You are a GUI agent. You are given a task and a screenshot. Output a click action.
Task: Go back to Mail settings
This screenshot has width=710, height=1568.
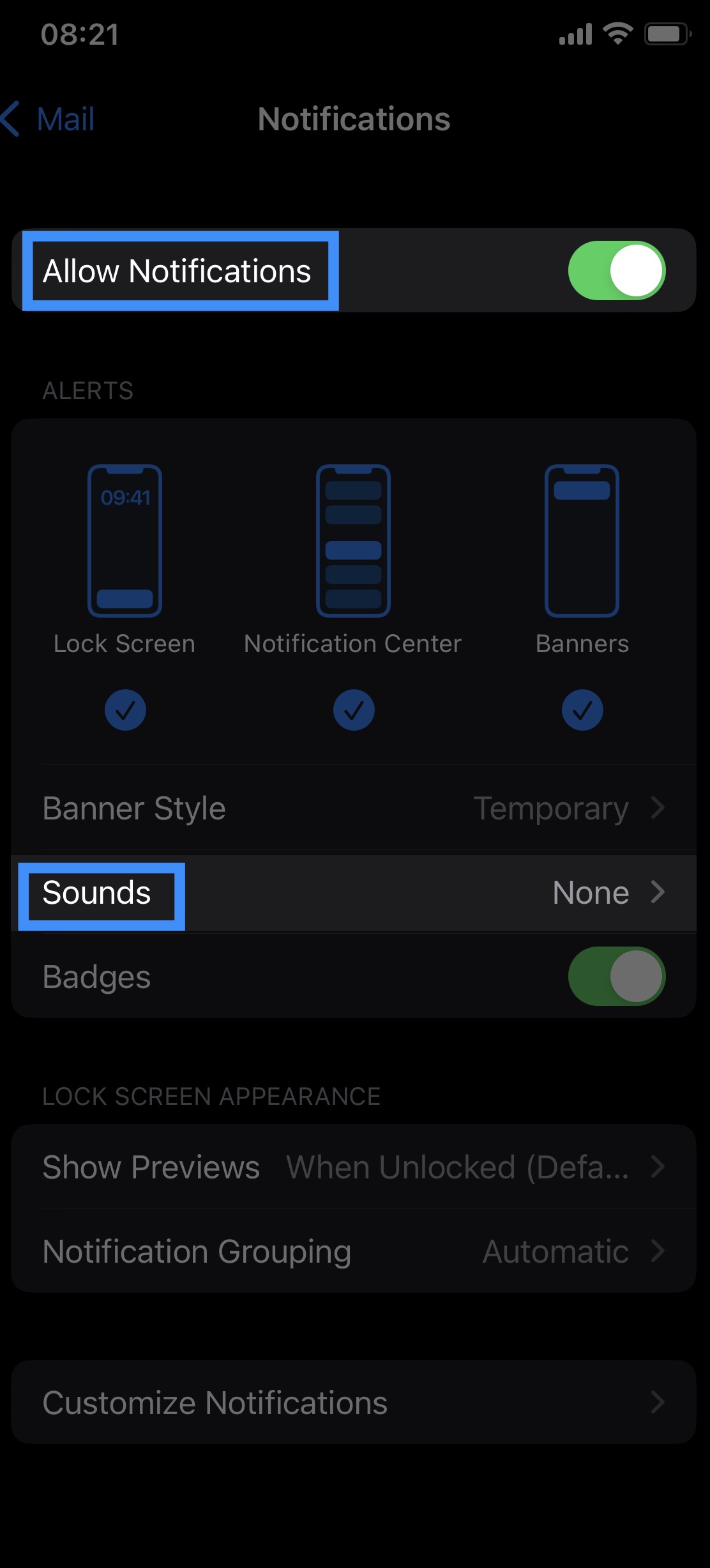[x=50, y=119]
